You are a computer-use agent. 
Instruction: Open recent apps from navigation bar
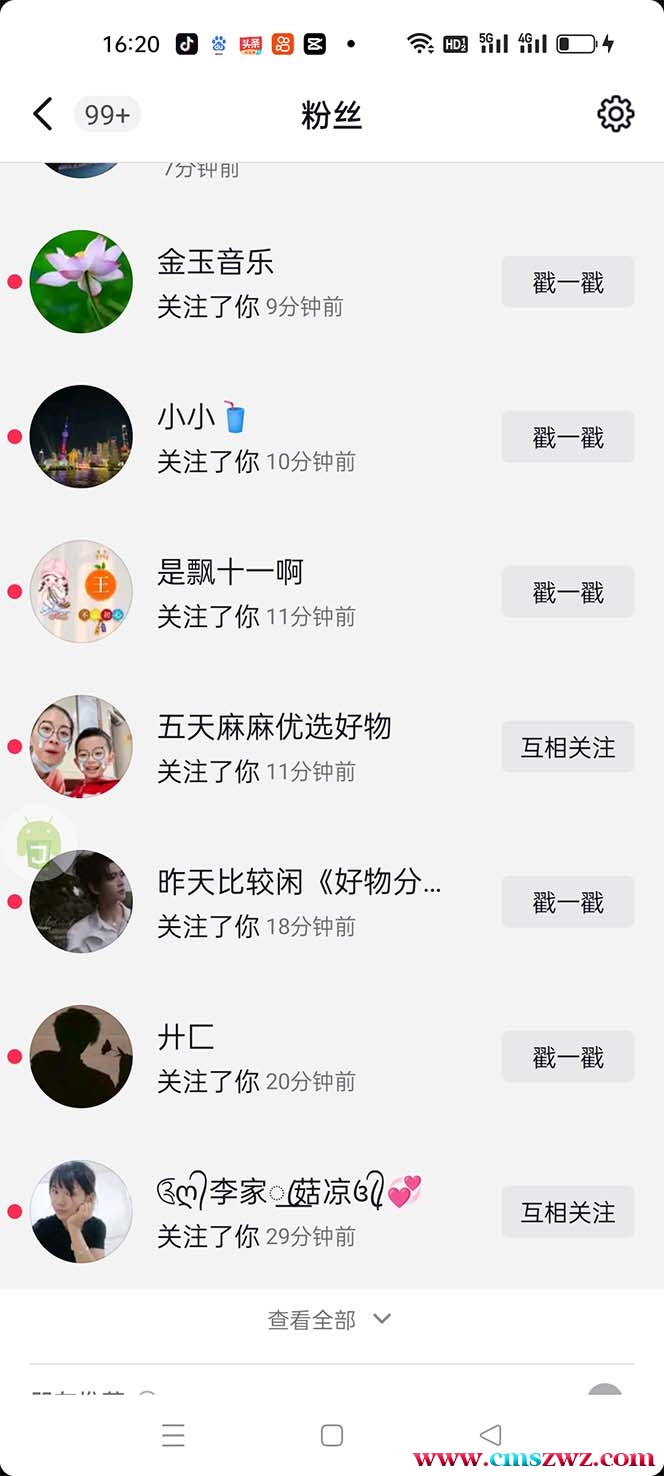click(x=173, y=1436)
